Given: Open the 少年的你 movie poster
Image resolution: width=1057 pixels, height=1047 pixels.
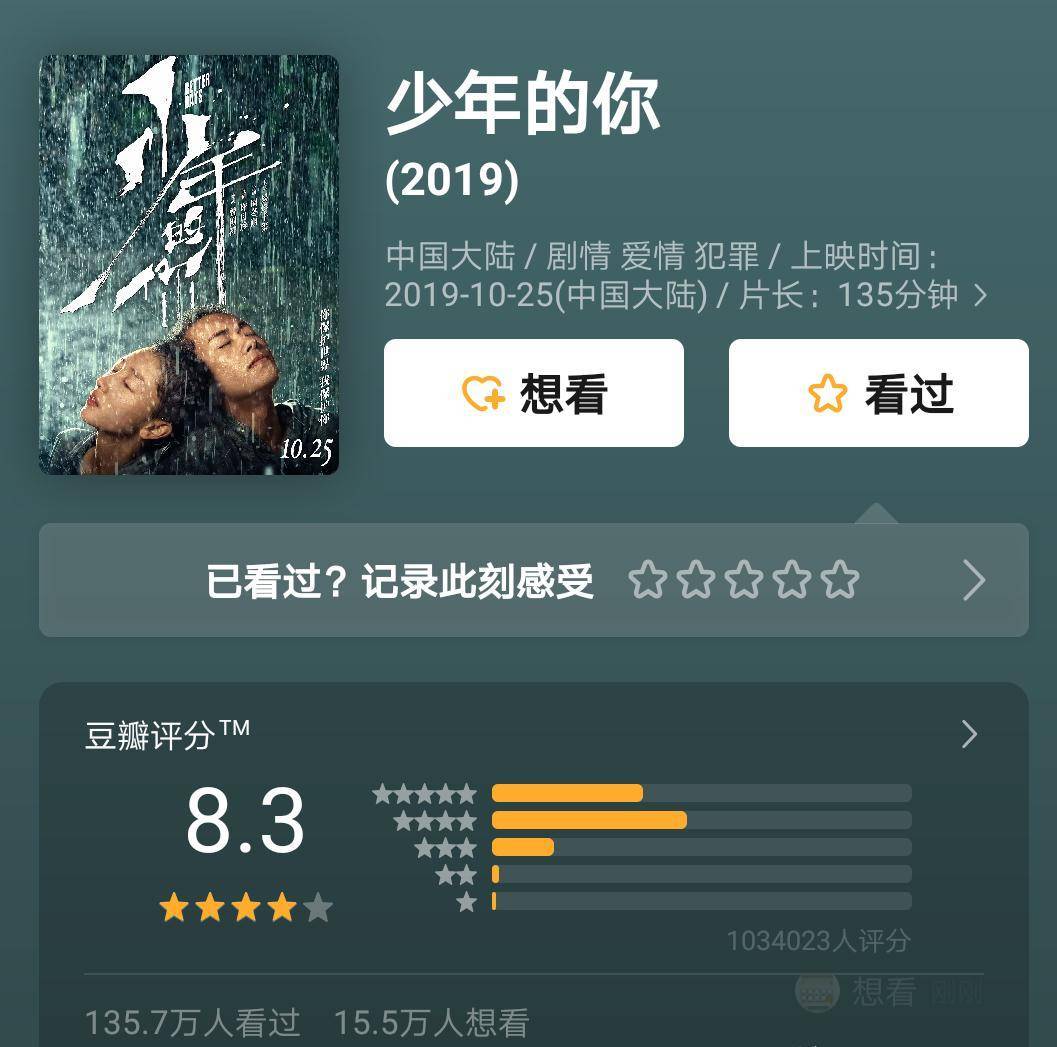Looking at the screenshot, I should (188, 264).
